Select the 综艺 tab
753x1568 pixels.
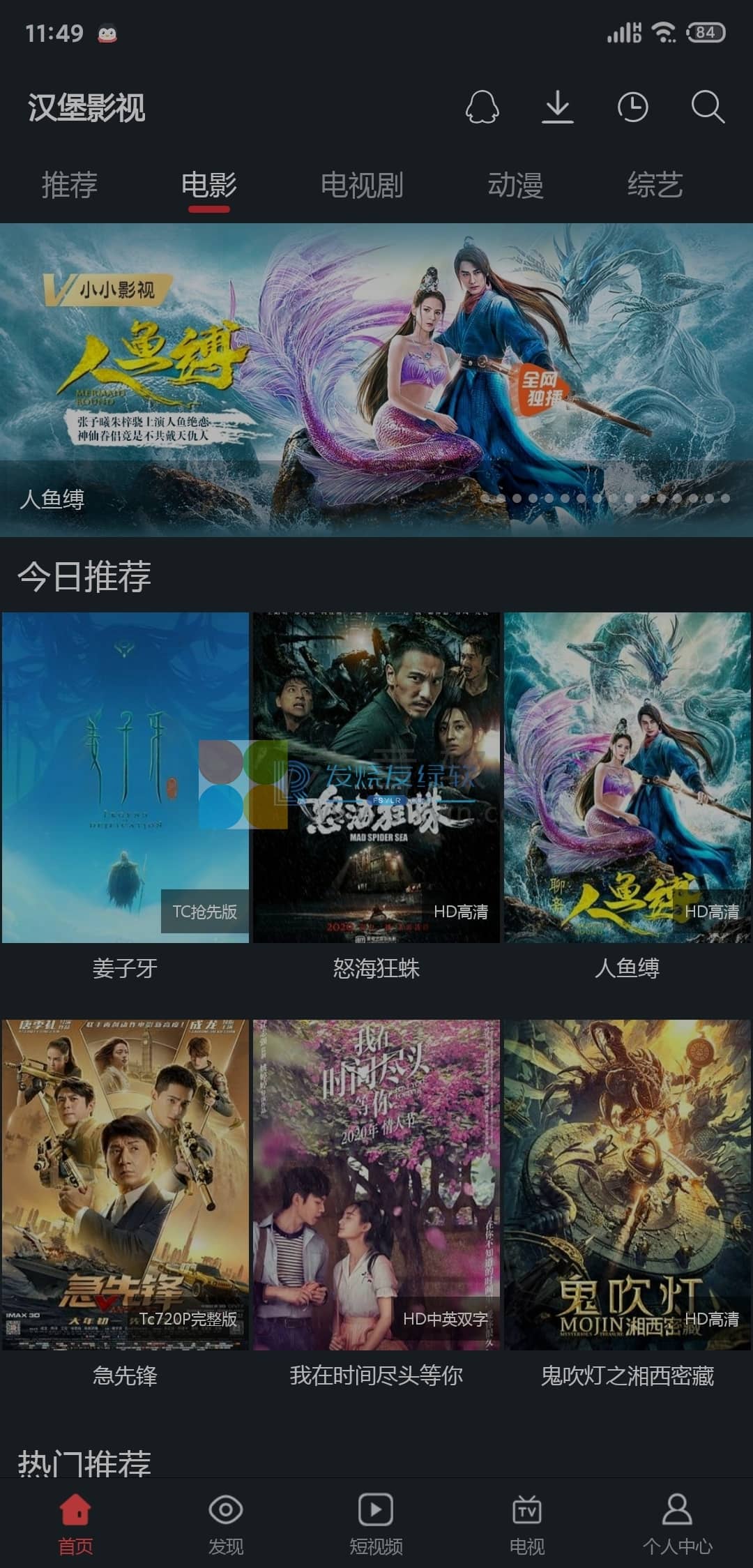click(x=655, y=186)
